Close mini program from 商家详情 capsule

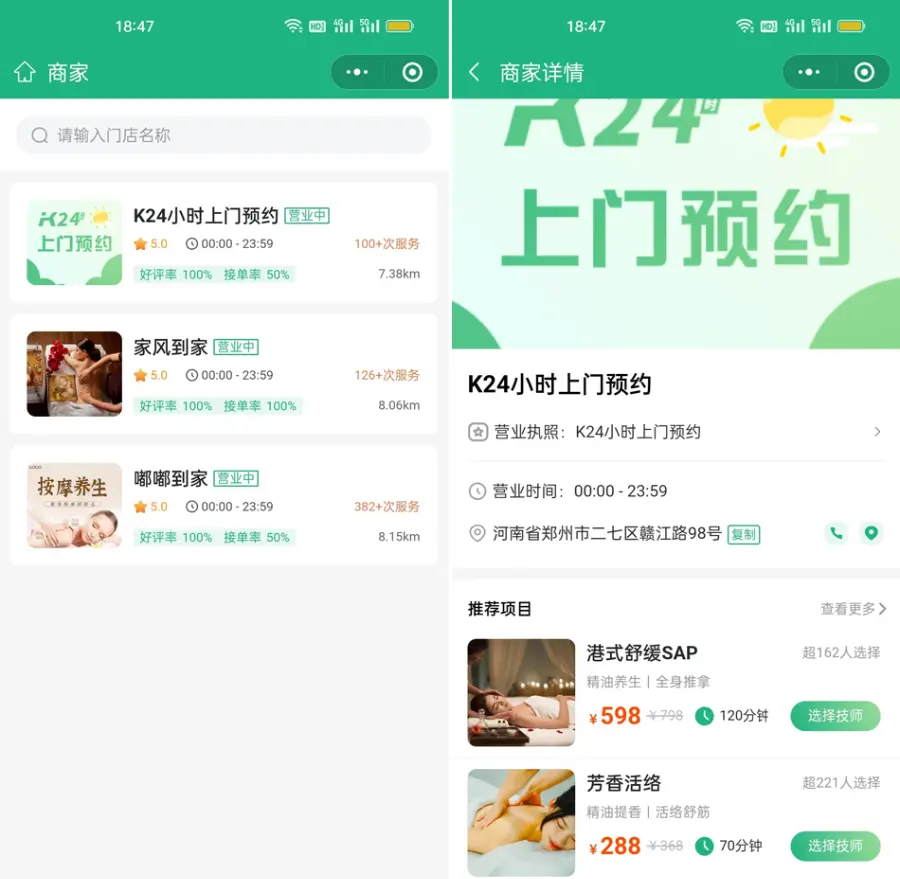864,72
